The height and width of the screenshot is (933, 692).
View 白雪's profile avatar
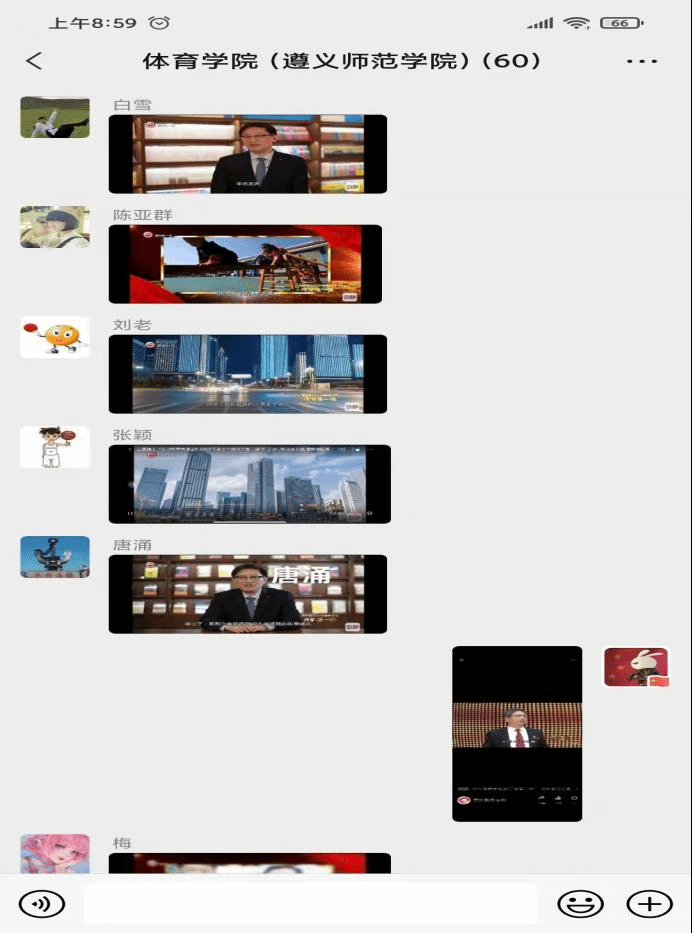55,117
